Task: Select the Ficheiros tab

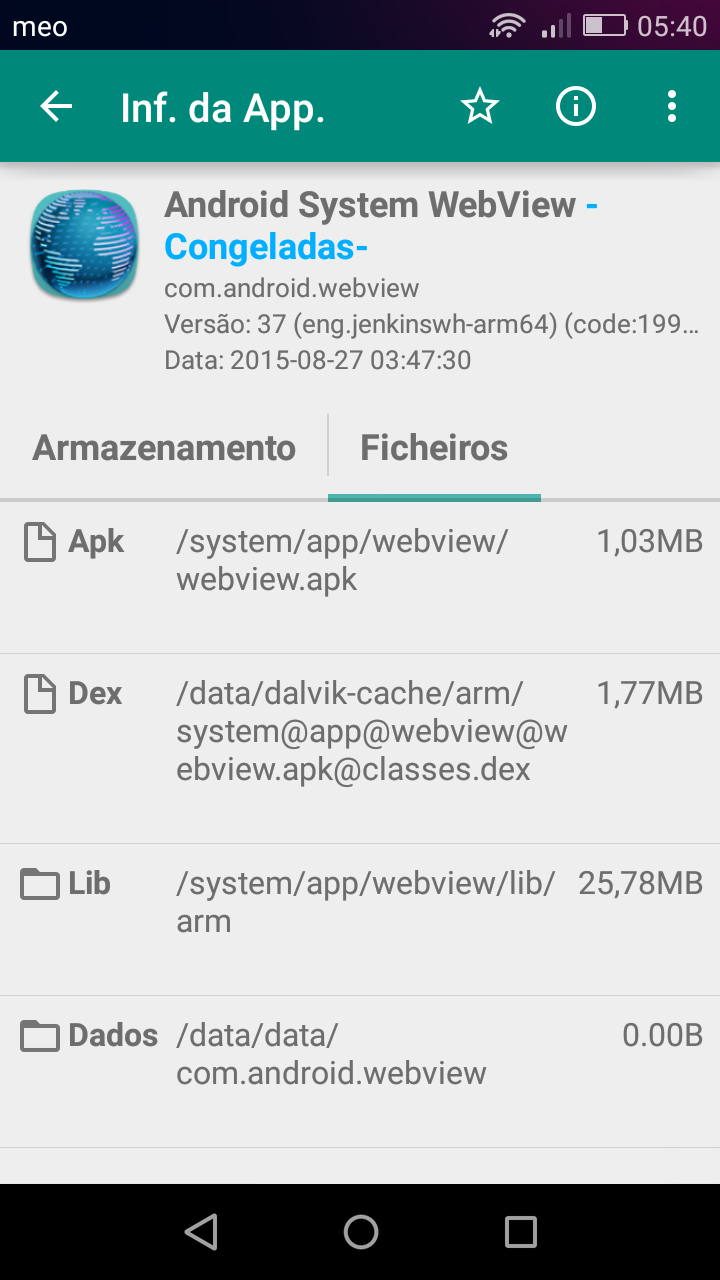Action: tap(434, 448)
